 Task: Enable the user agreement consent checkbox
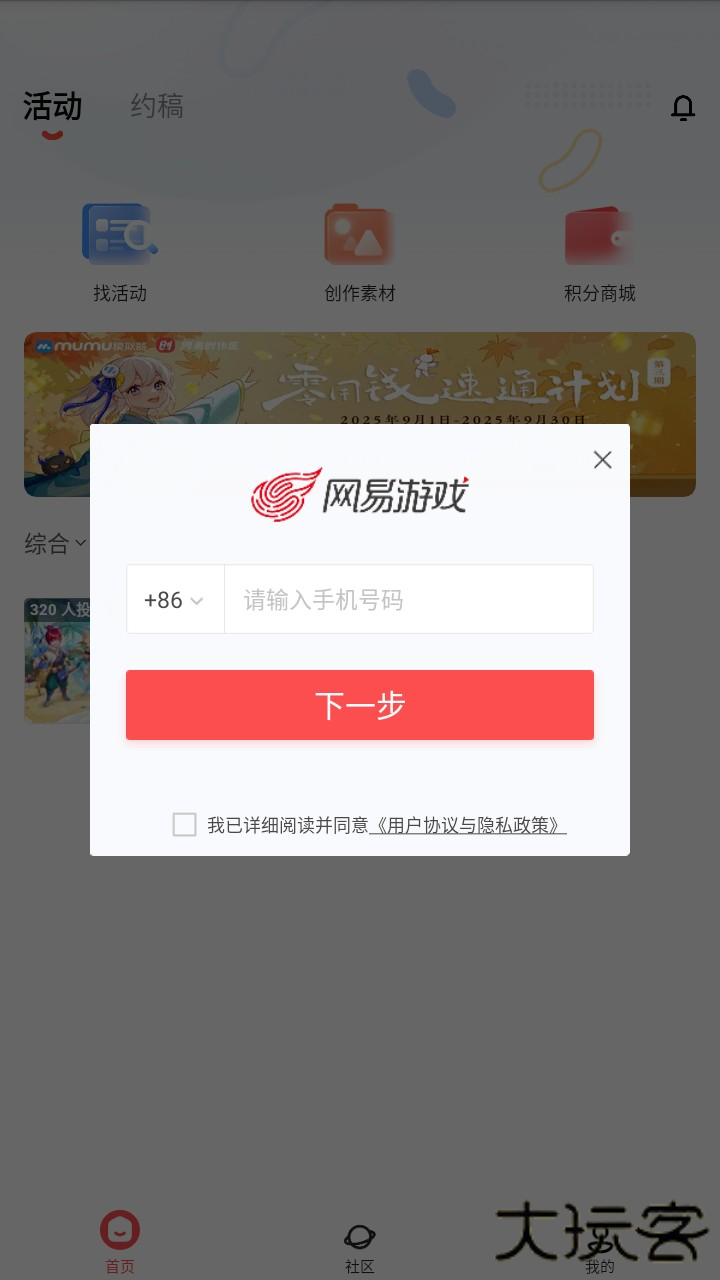(184, 824)
